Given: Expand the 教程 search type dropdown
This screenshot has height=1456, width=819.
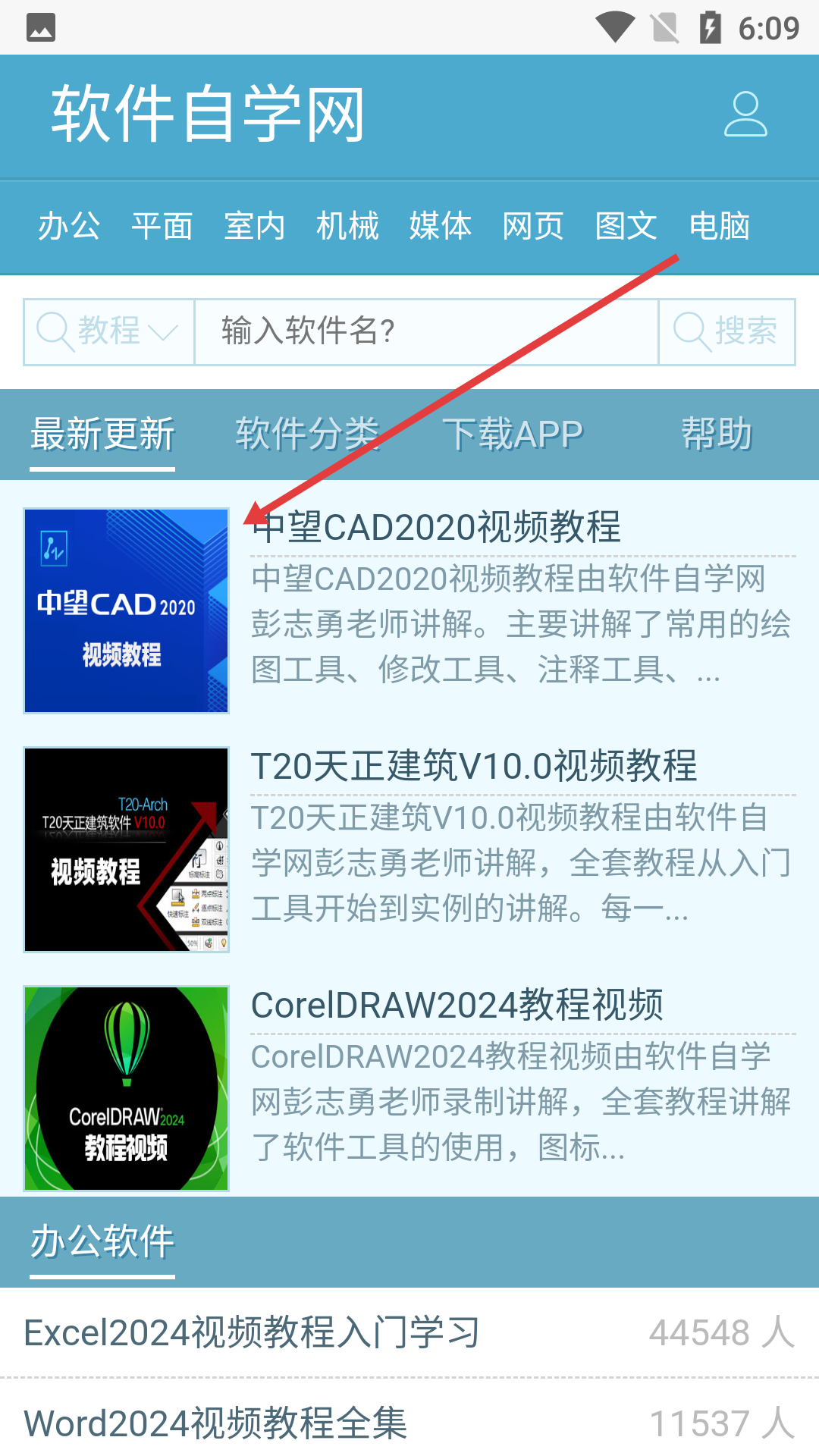Looking at the screenshot, I should (x=108, y=331).
